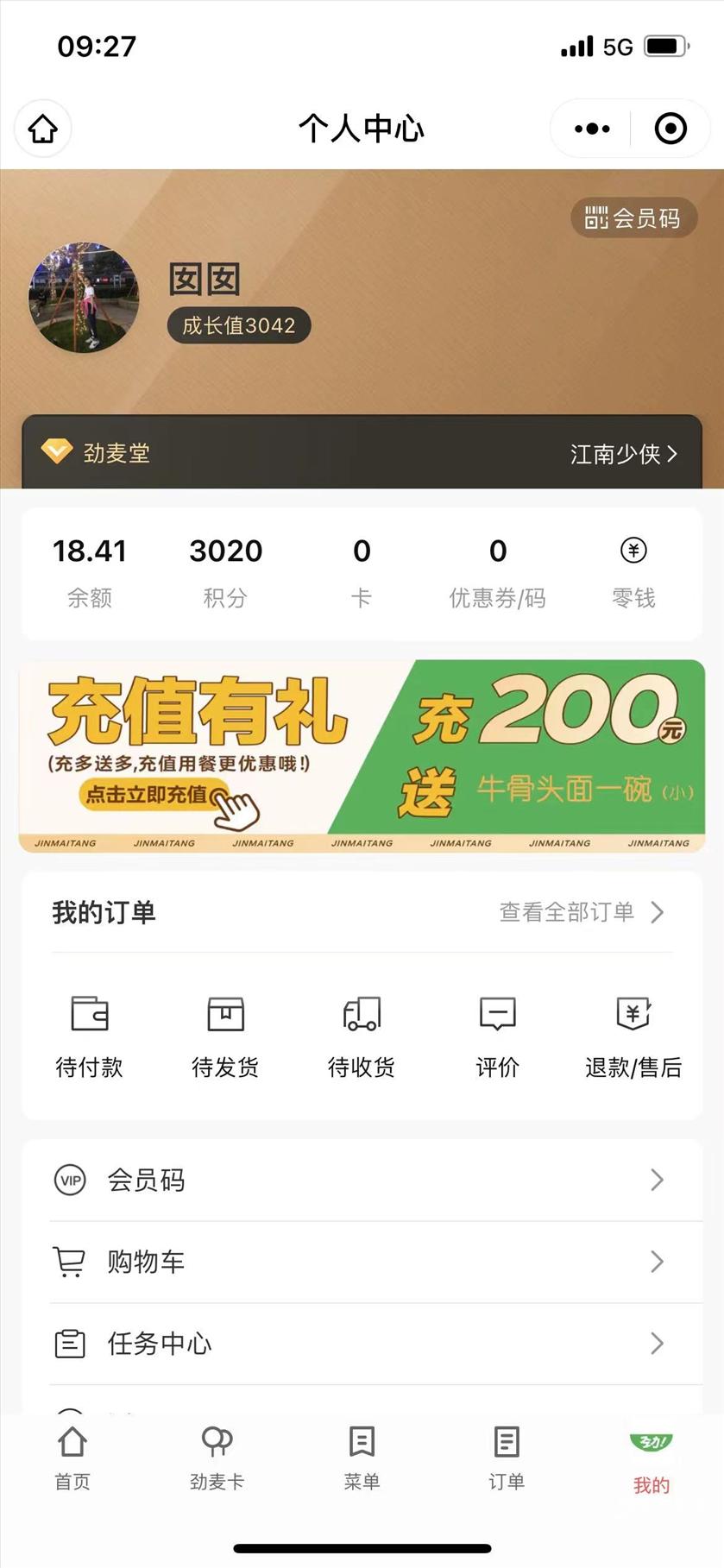The height and width of the screenshot is (1568, 724).
Task: Tap the 充值有礼 recharge banner
Action: (x=362, y=756)
